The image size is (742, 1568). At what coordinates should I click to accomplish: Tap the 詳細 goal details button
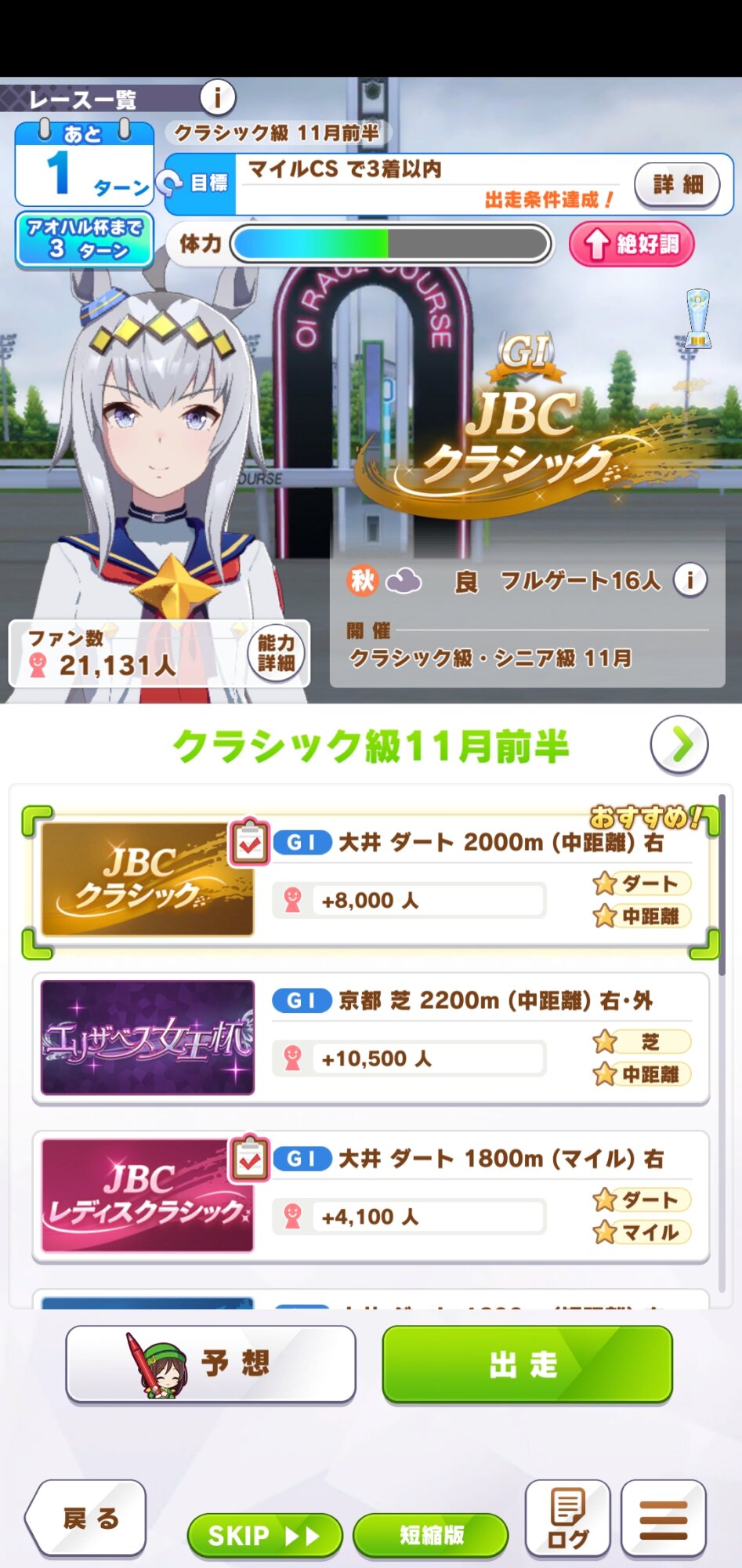677,185
